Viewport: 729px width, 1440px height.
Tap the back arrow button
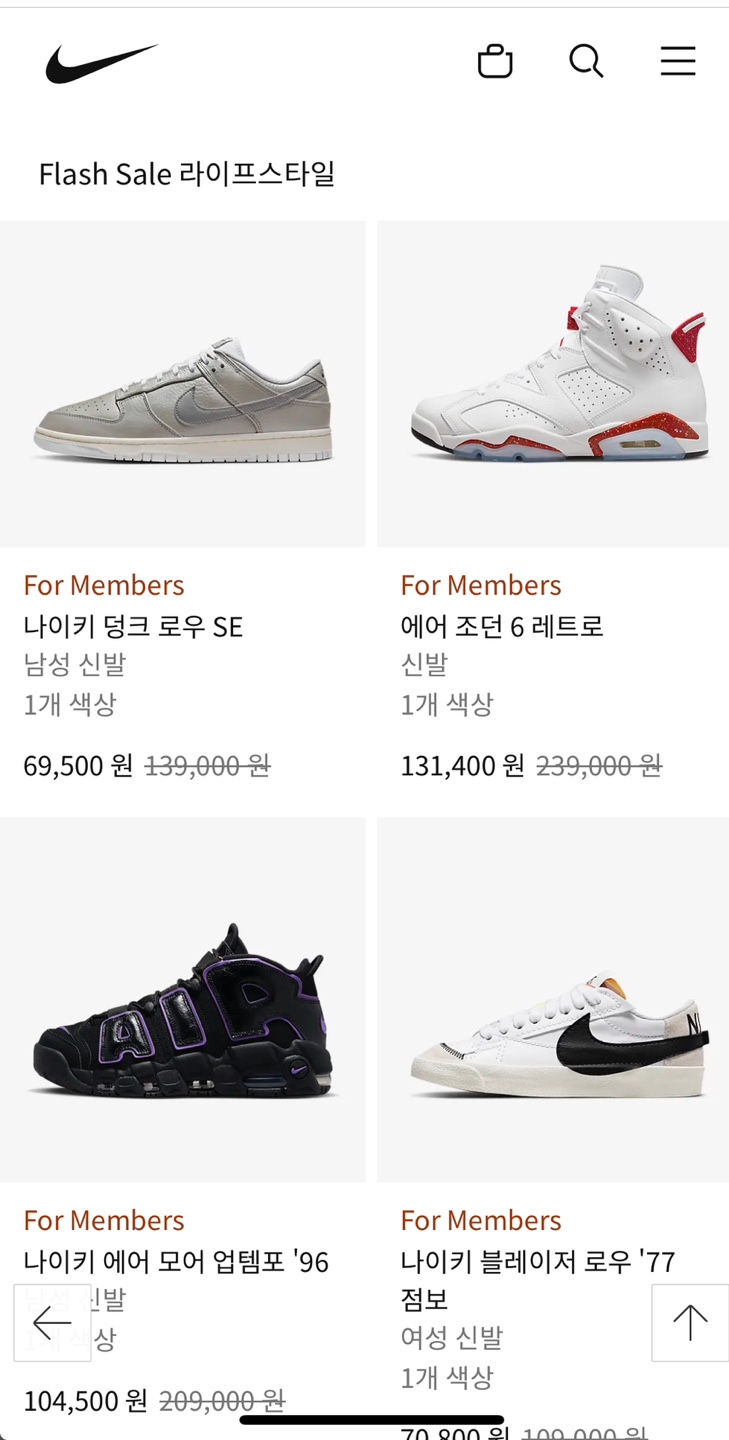52,1323
